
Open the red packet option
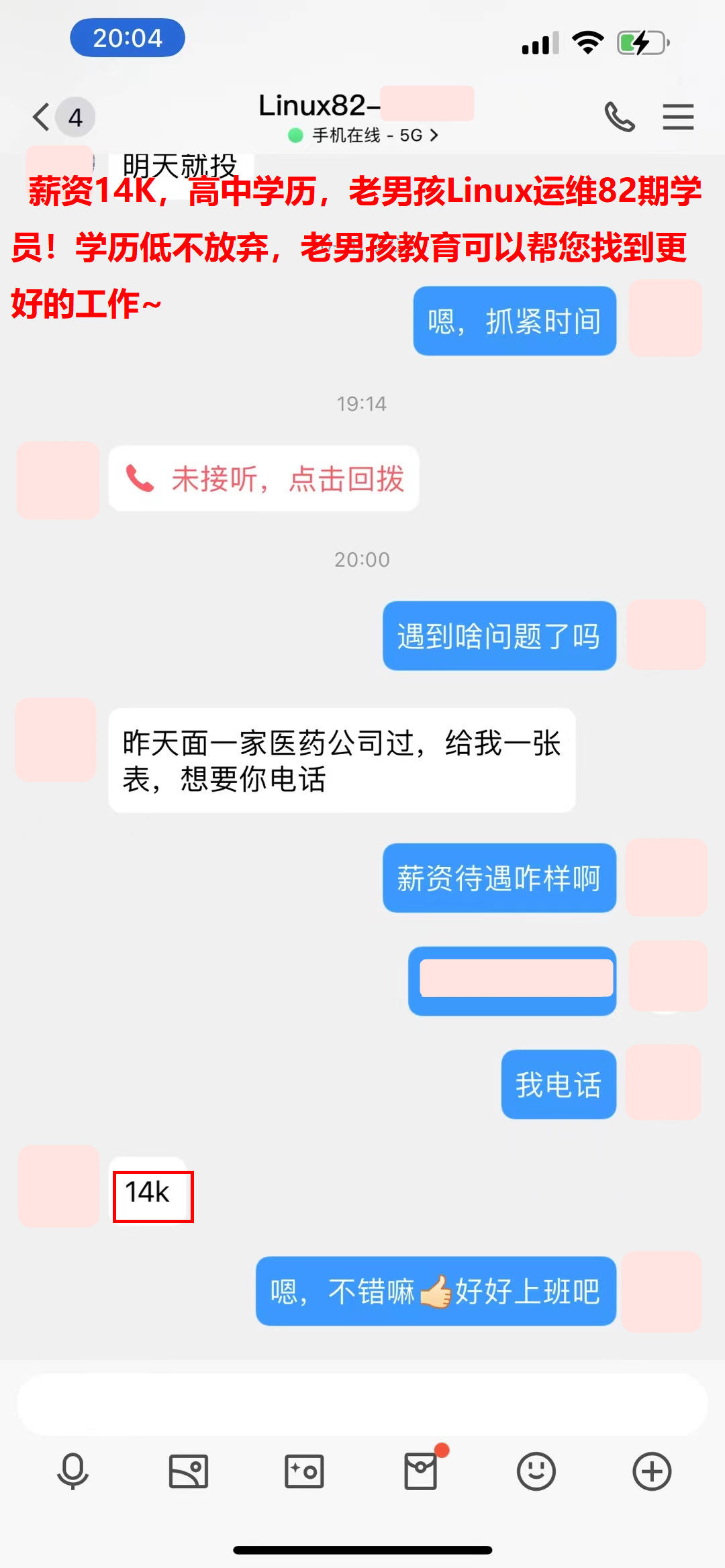pos(421,1471)
